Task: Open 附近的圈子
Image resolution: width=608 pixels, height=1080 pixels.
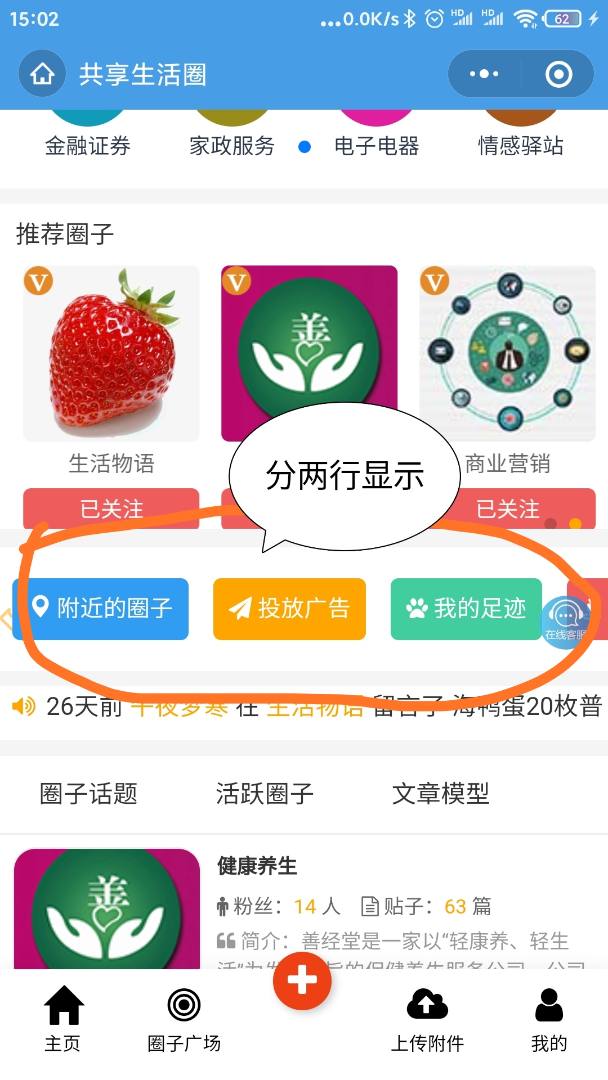Action: (101, 608)
